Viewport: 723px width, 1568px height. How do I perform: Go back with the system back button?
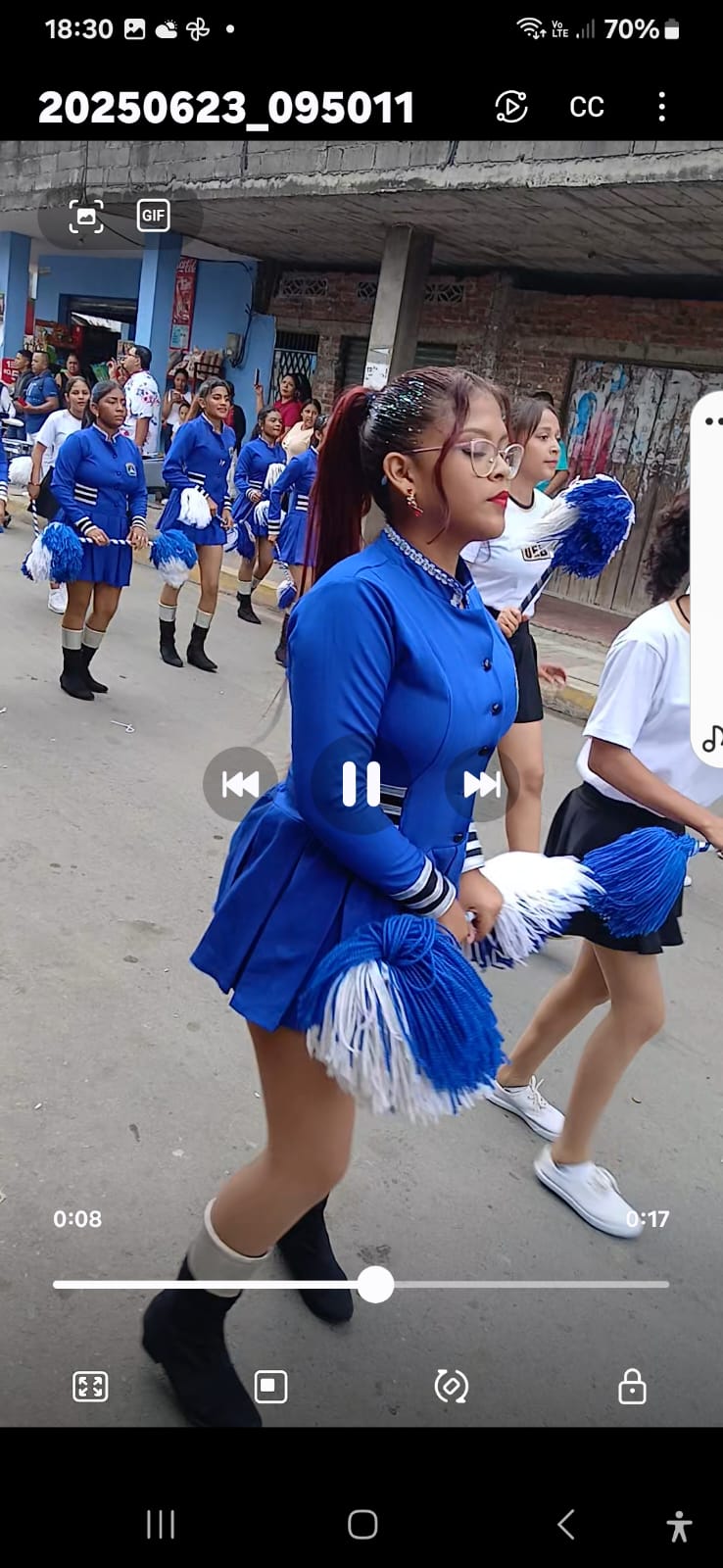[565, 1525]
